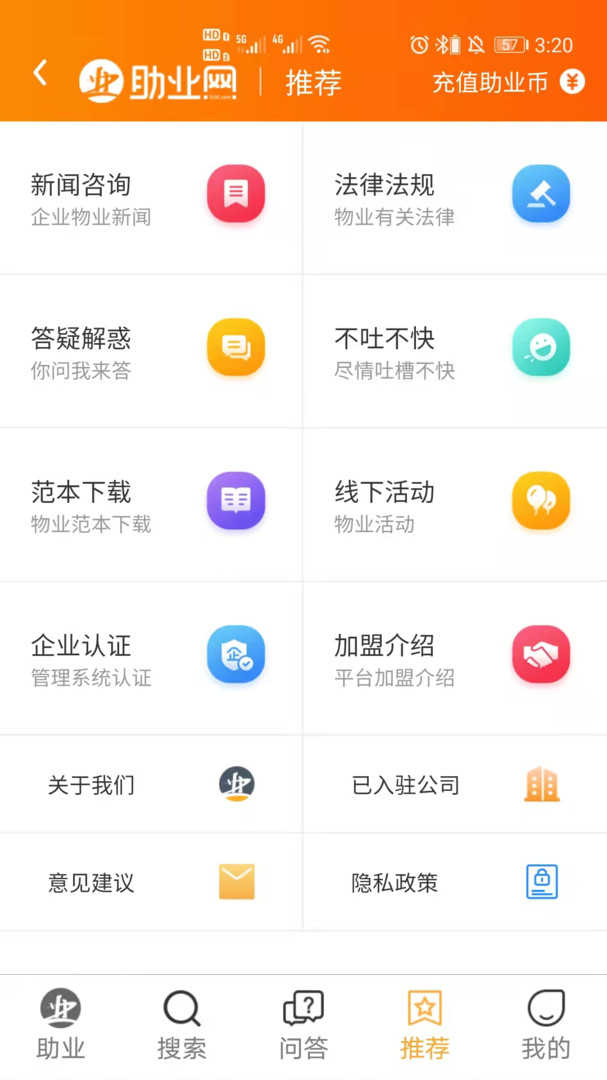Open 线下活动 offline activities
The image size is (607, 1080).
(454, 505)
